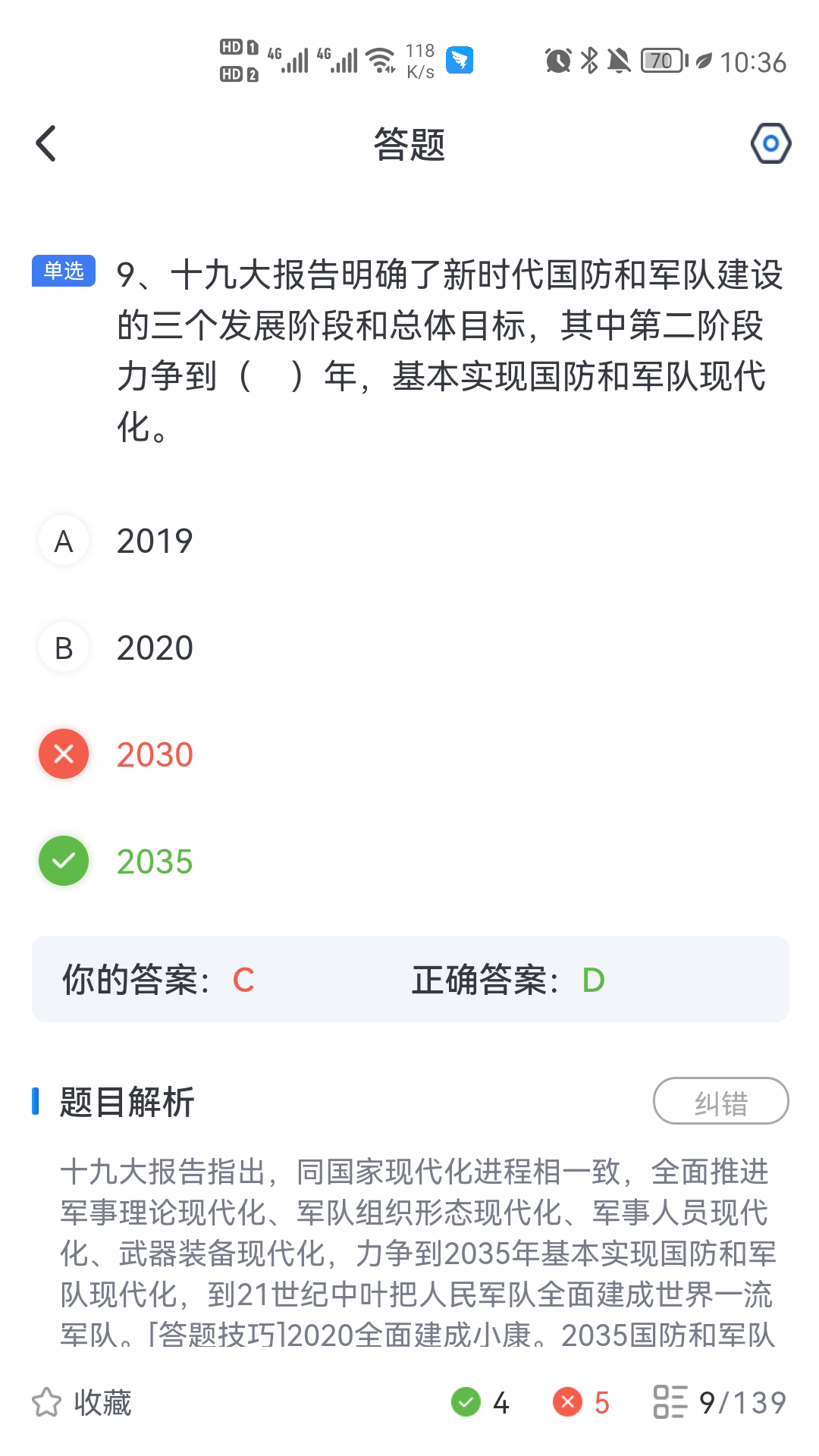The width and height of the screenshot is (819, 1456).
Task: Click the star icon next to 收藏
Action: [49, 1404]
